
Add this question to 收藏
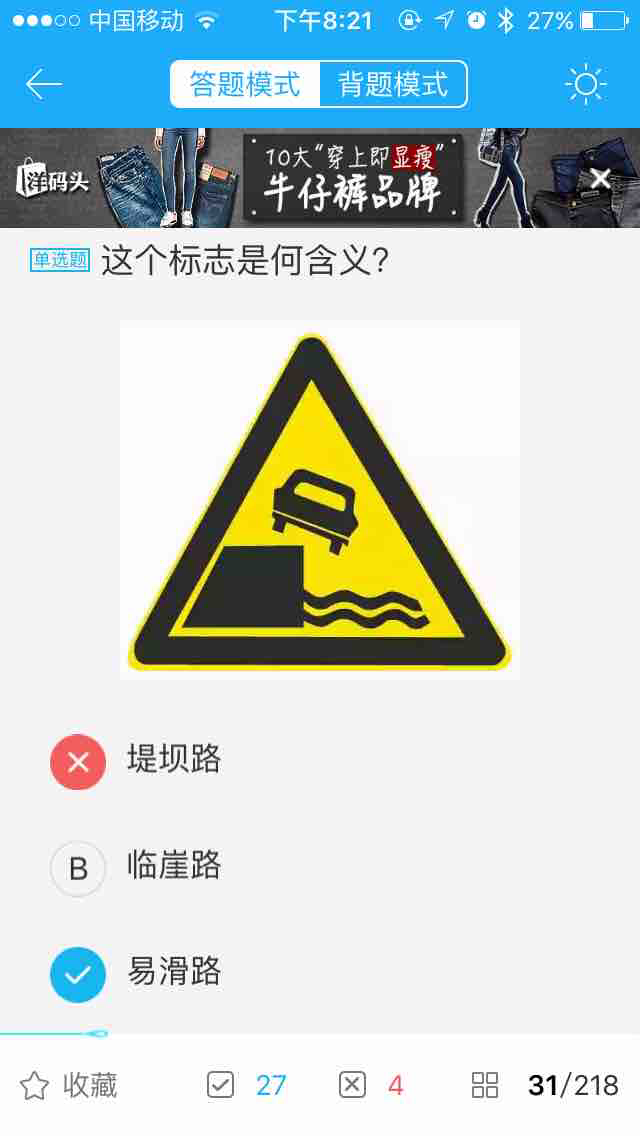pyautogui.click(x=70, y=1085)
